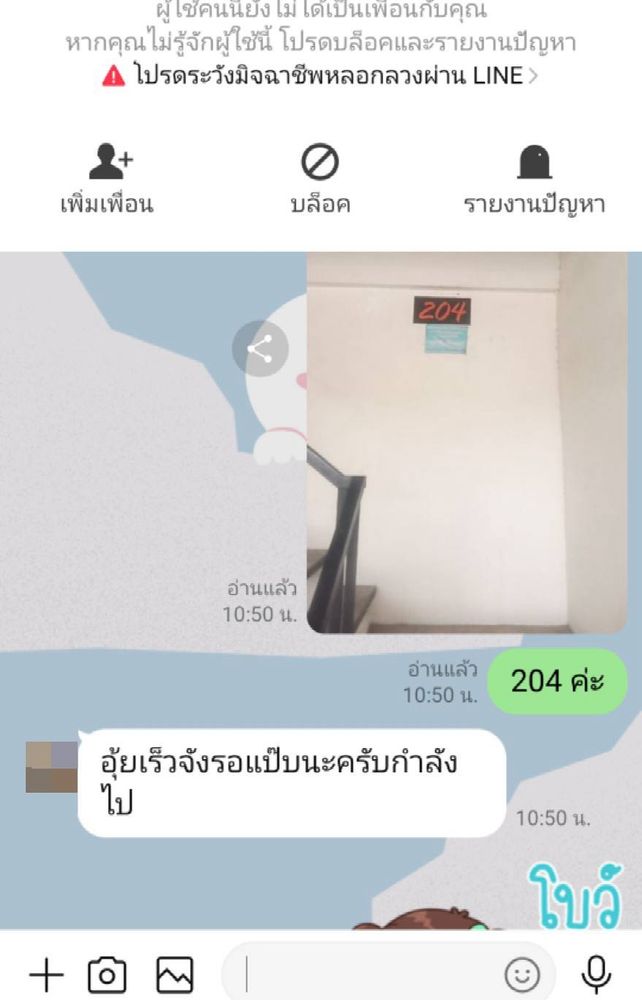This screenshot has height=1000, width=642.
Task: Open the LINE scam warning link
Action: pyautogui.click(x=320, y=76)
